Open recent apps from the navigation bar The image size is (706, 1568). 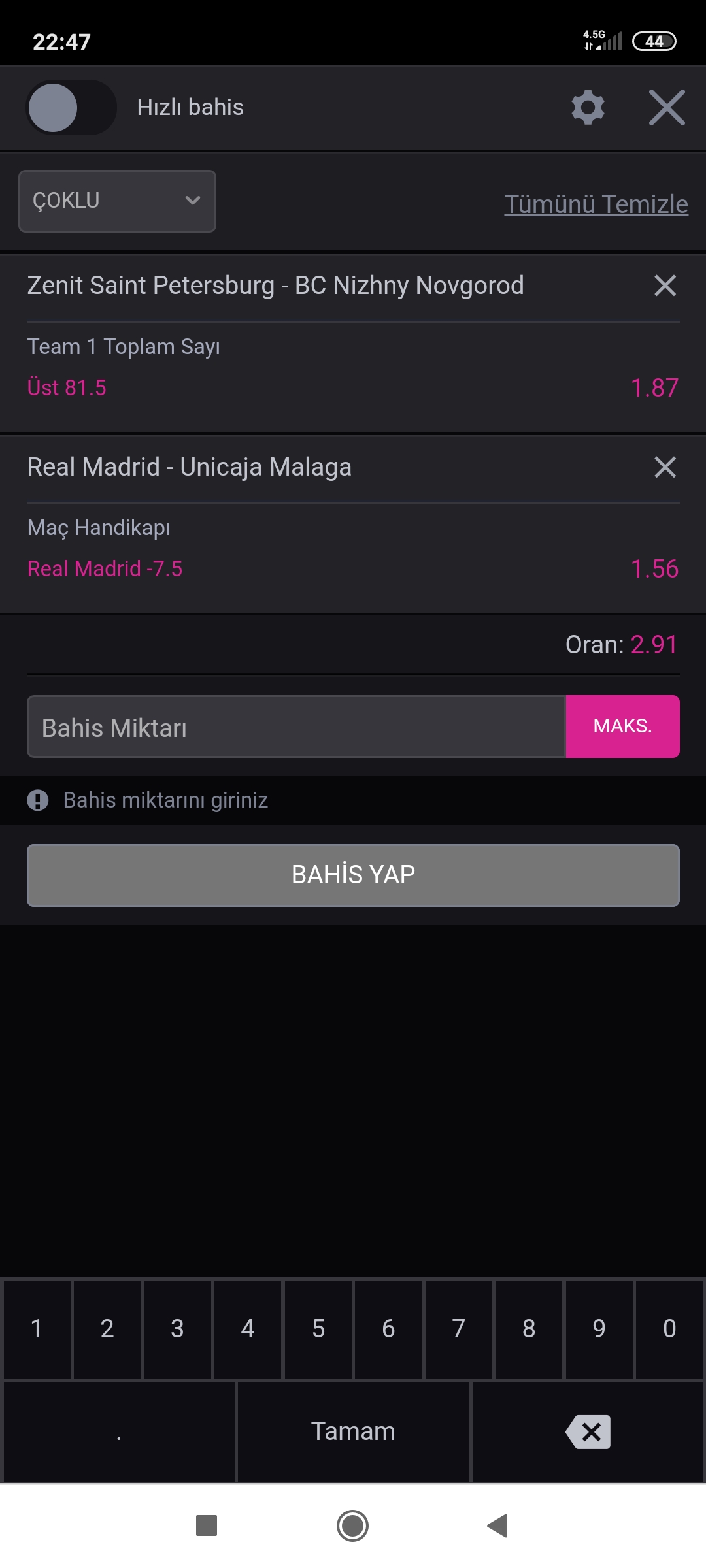coord(207,1526)
